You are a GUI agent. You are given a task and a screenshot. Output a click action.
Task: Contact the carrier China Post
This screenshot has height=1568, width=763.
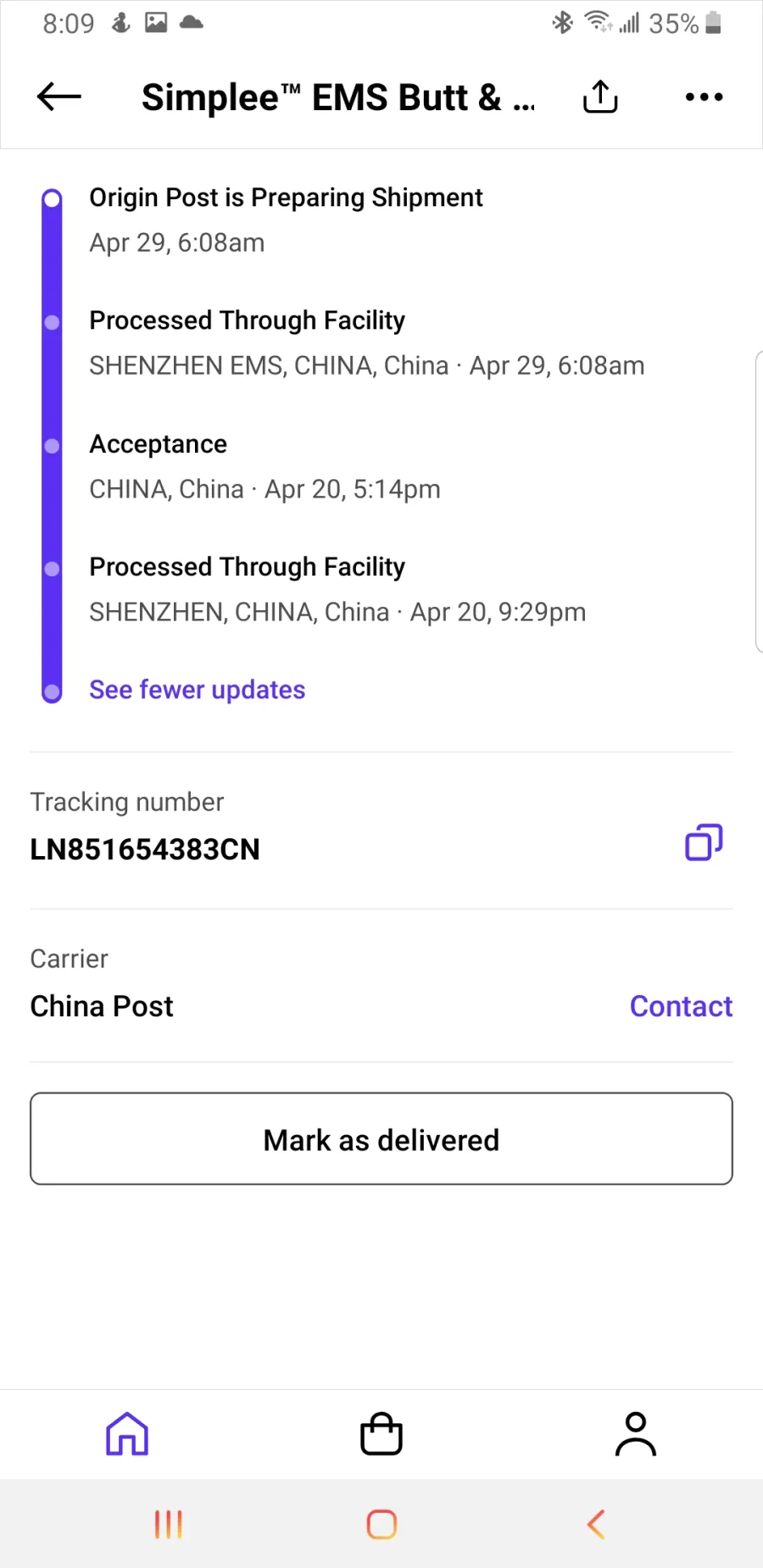coord(681,1006)
